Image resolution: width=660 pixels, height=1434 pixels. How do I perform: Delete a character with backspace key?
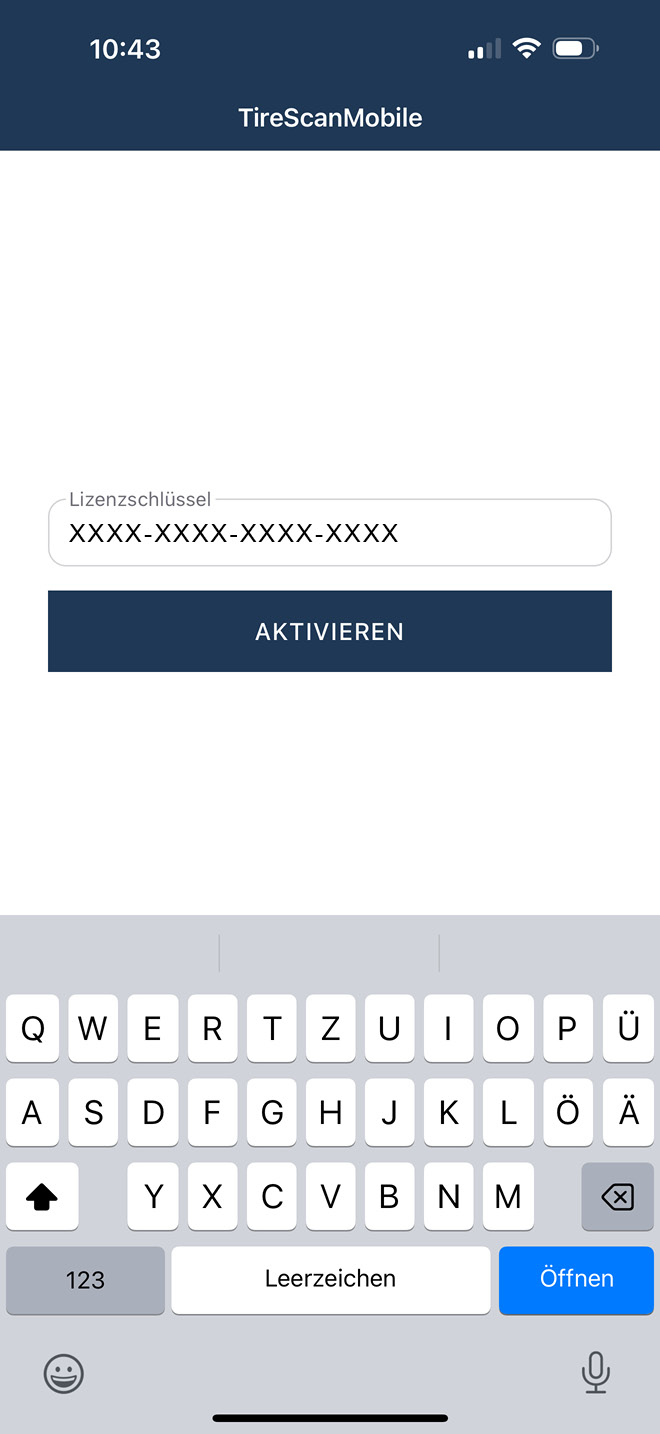[617, 1196]
